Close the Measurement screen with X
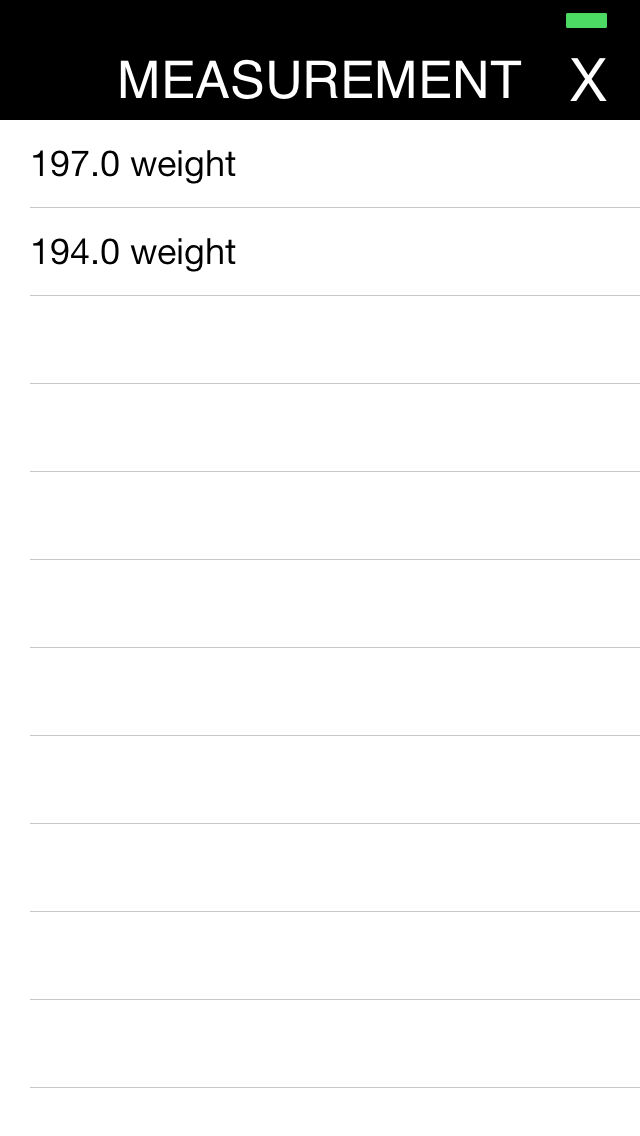Image resolution: width=640 pixels, height=1136 pixels. (x=588, y=80)
